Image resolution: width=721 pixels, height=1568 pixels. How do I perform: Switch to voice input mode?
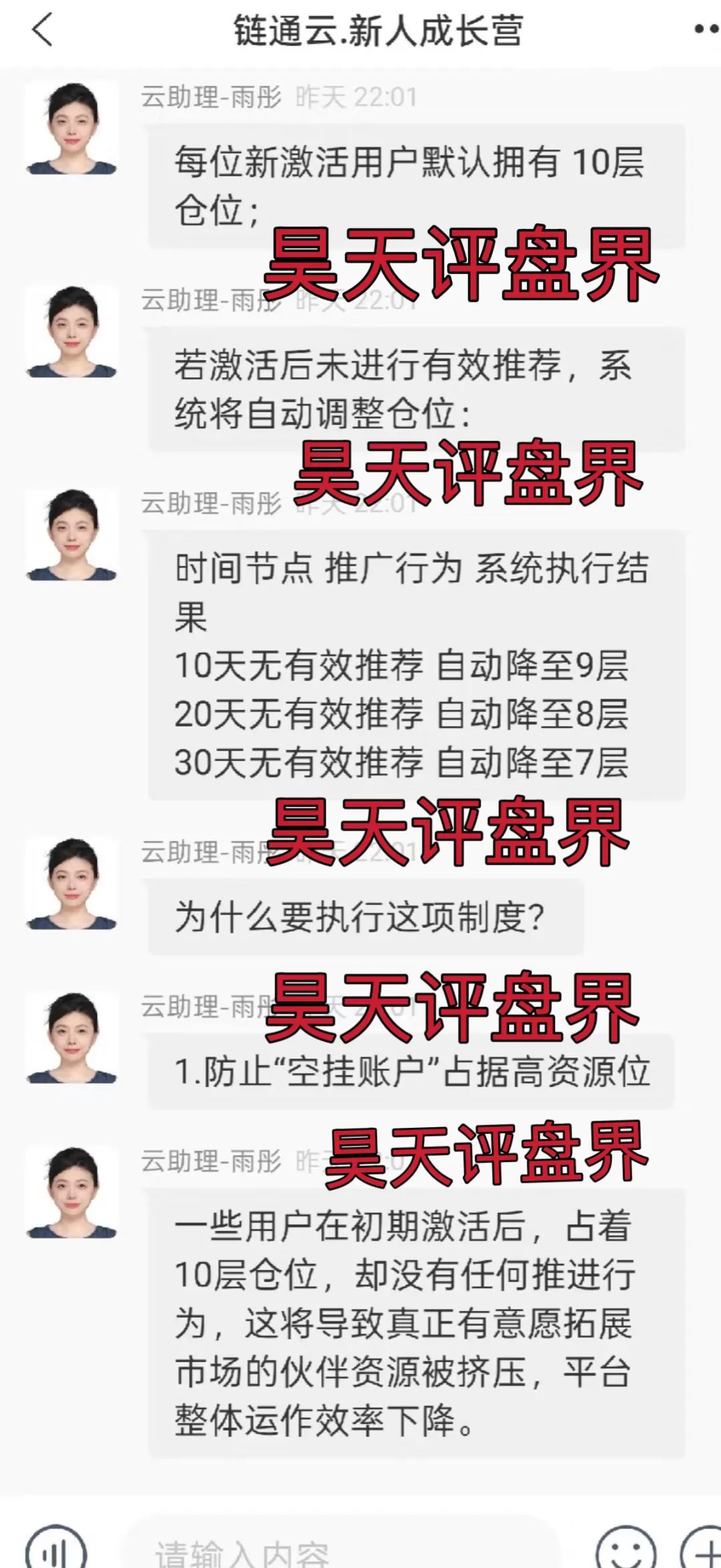(x=56, y=1548)
